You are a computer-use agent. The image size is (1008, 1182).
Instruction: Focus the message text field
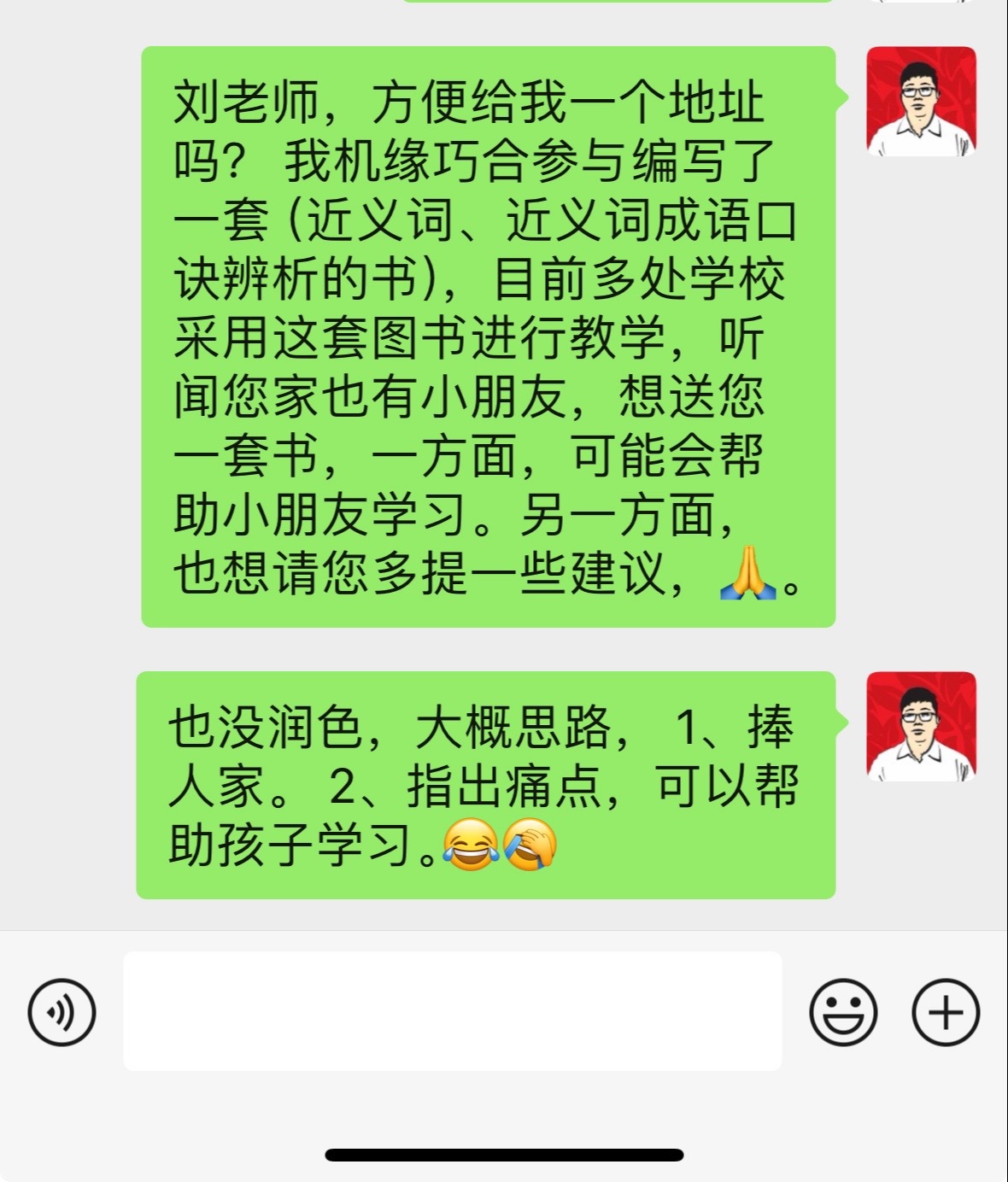[x=452, y=1011]
